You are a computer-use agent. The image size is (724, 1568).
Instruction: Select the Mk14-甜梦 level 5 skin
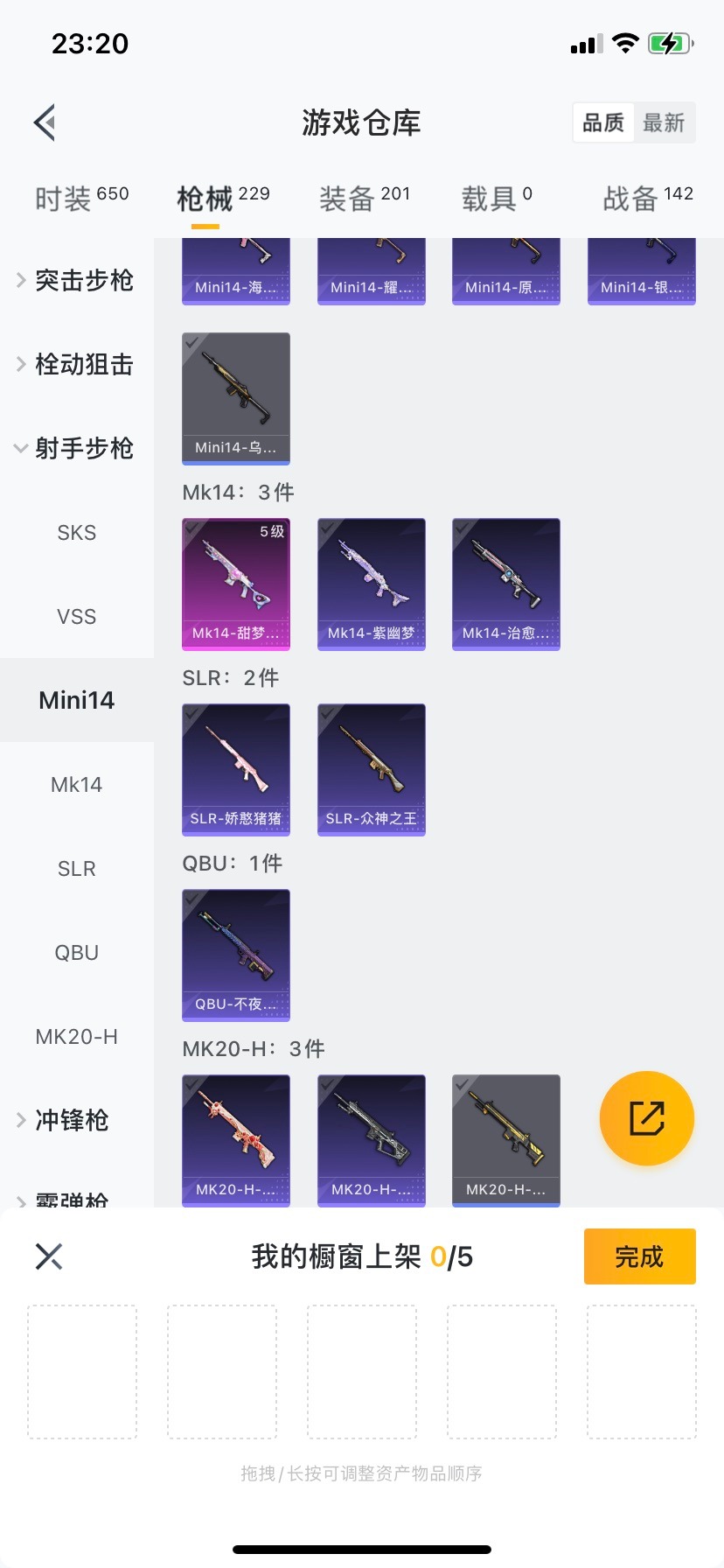click(x=236, y=584)
